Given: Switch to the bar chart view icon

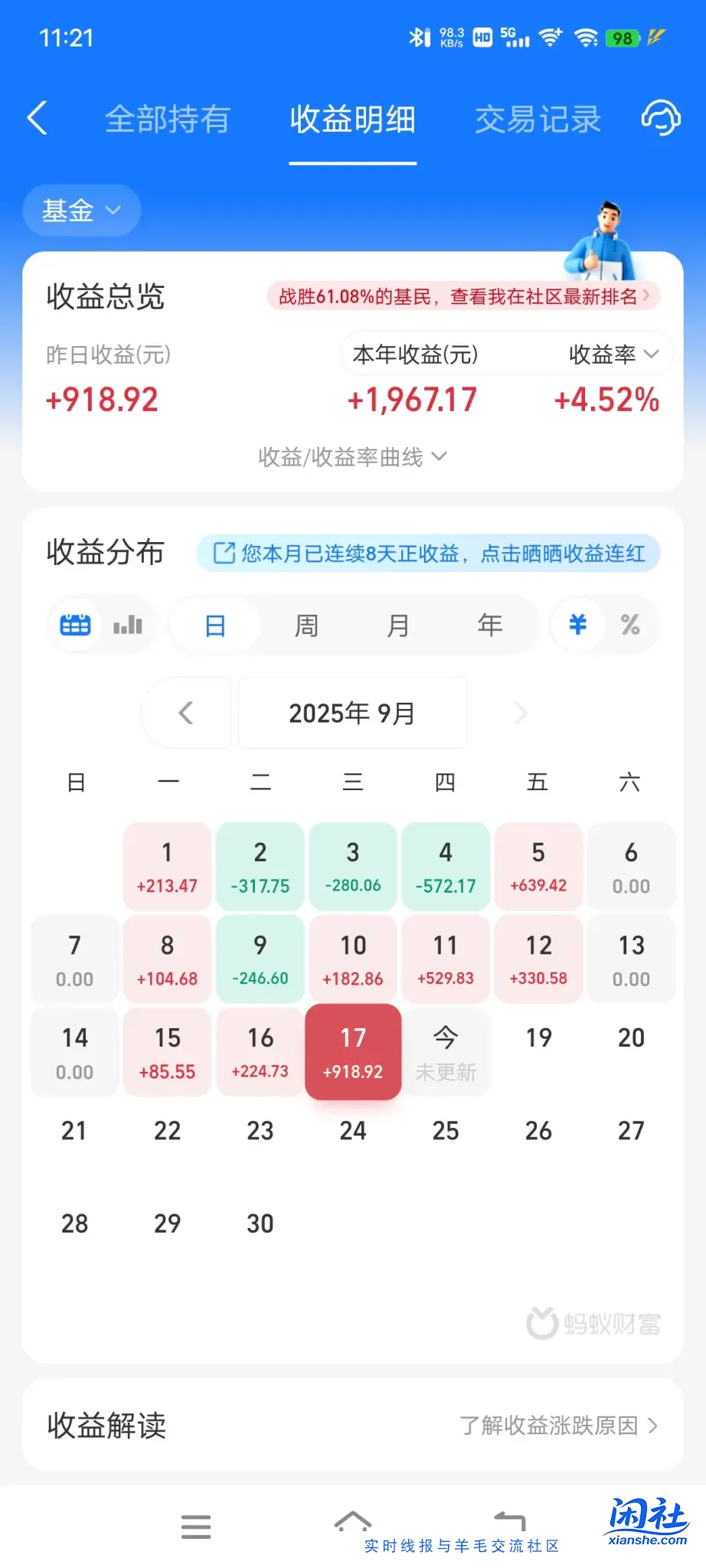Looking at the screenshot, I should (127, 625).
